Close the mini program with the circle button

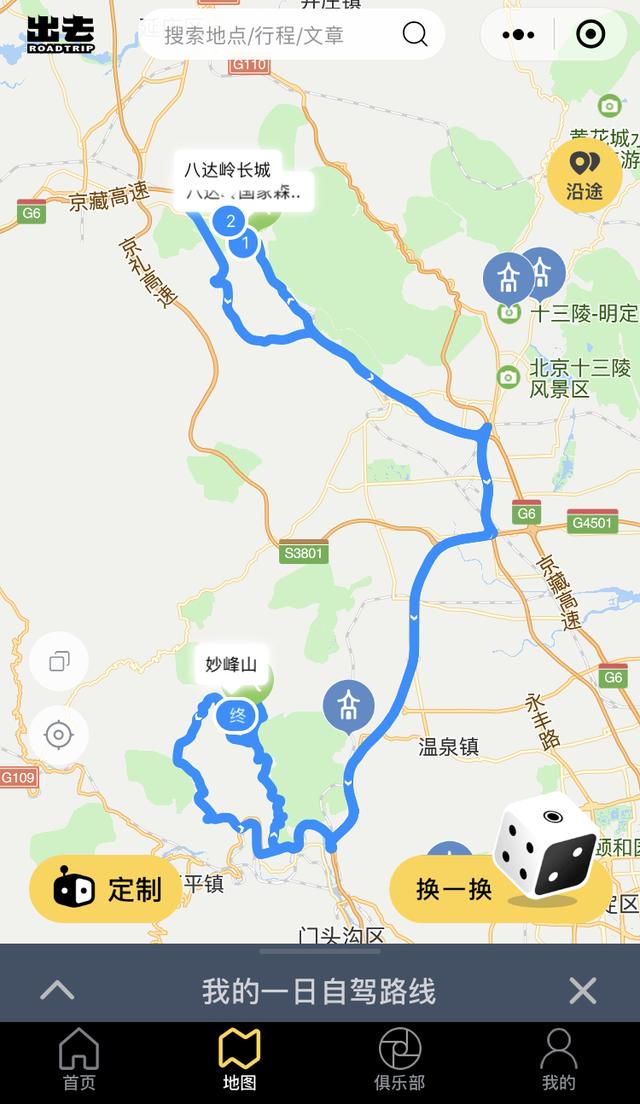pos(591,35)
